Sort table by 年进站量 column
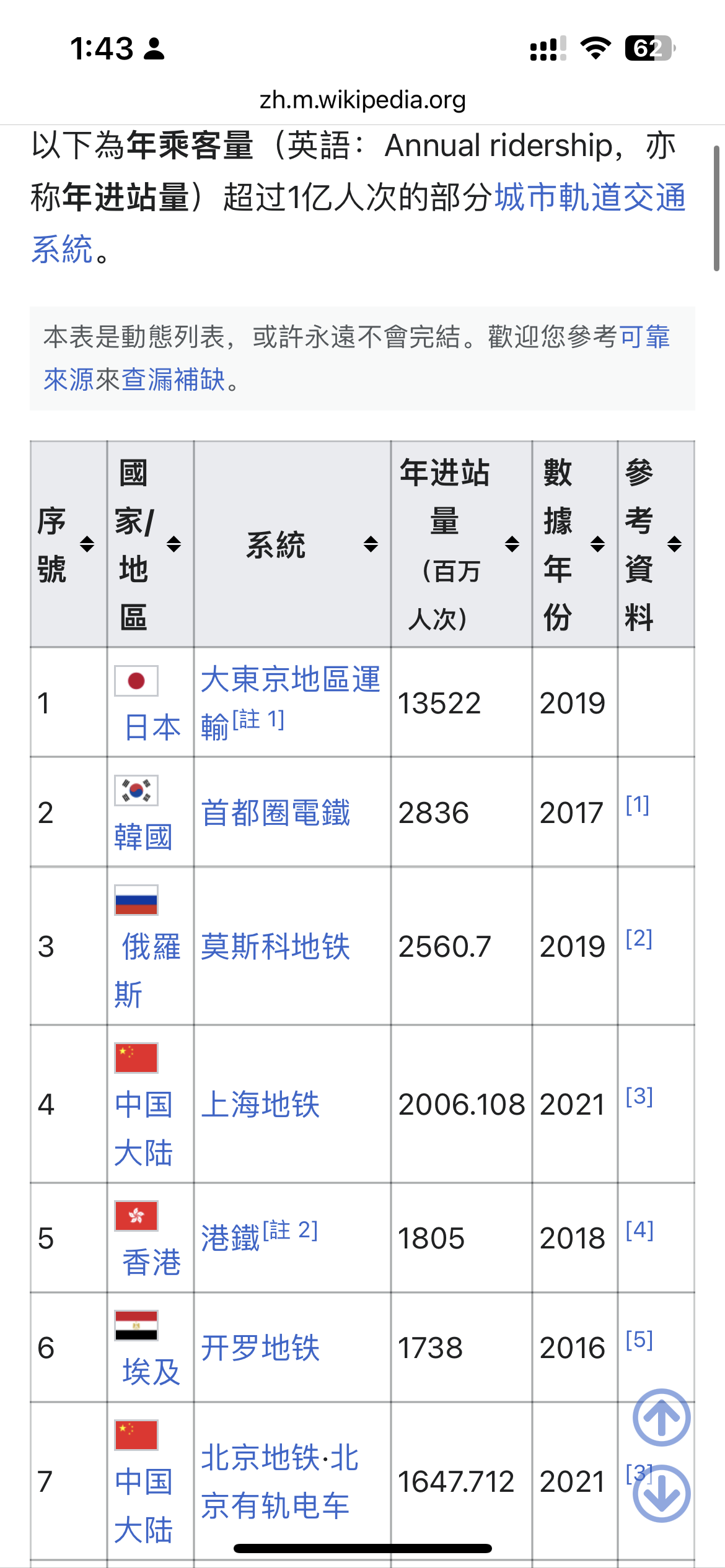Screen dimensions: 725x1568 (x=462, y=544)
